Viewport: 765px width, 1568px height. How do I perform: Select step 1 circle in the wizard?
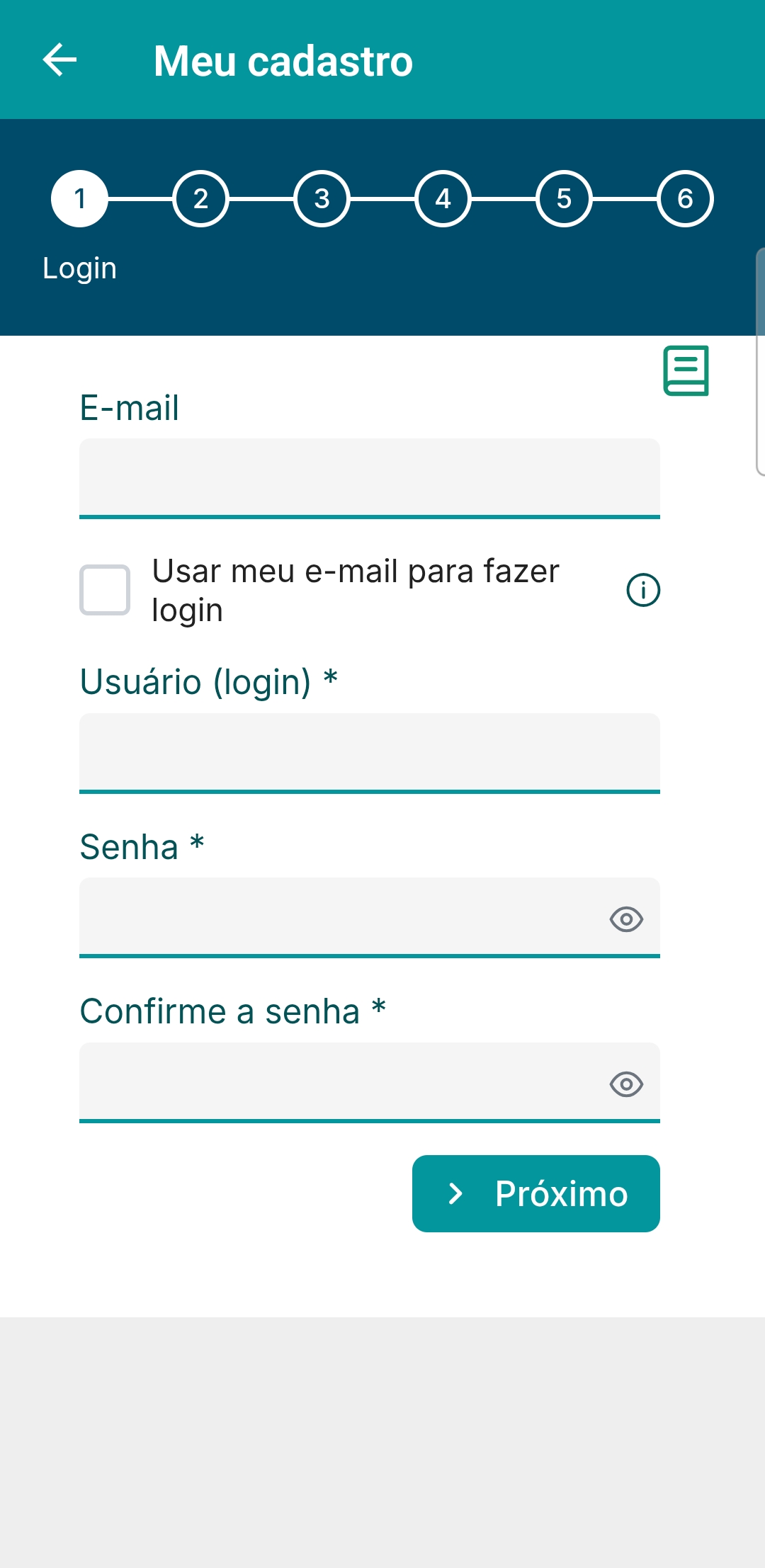tap(80, 199)
